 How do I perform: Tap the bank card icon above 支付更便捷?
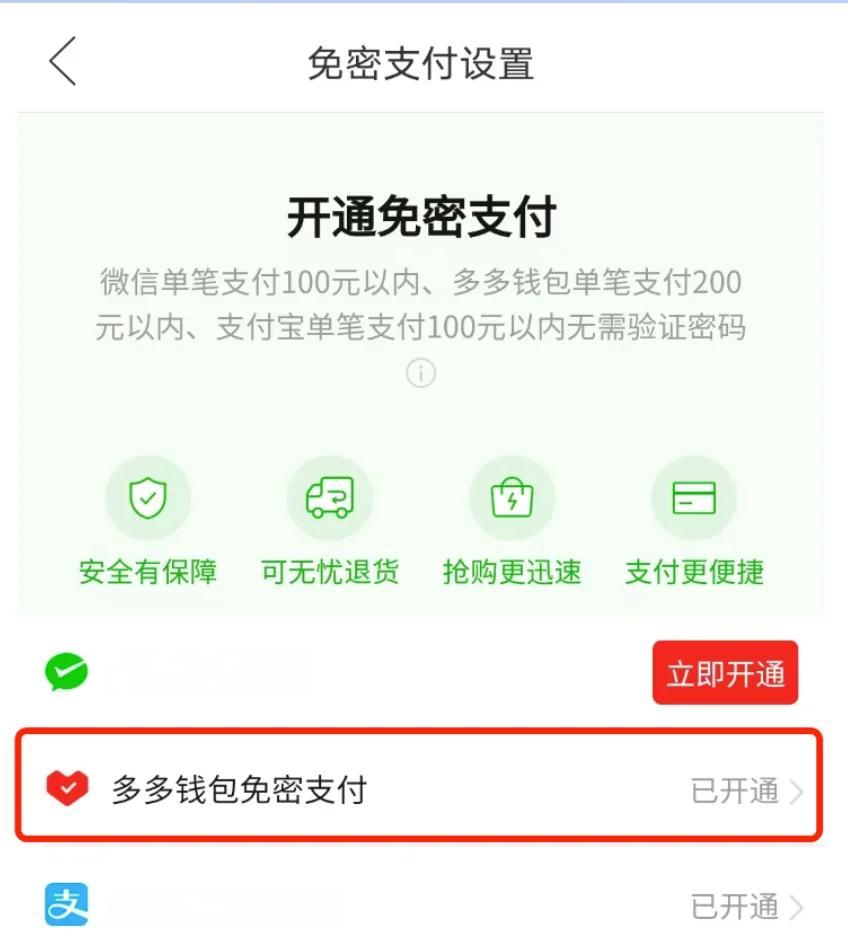pos(694,497)
